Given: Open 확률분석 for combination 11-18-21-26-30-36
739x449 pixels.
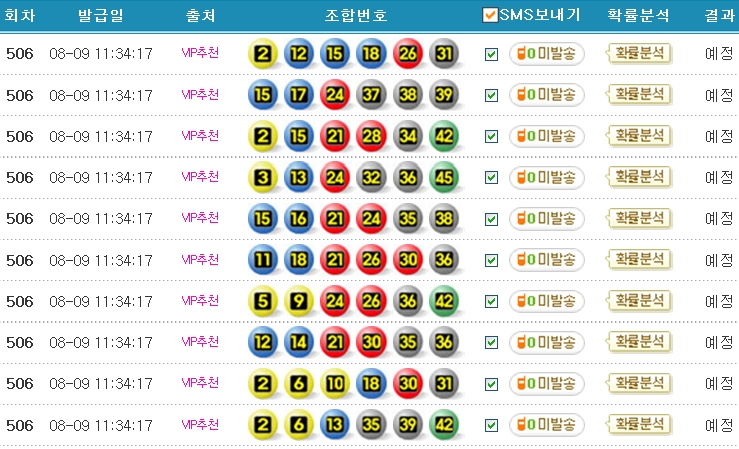Looking at the screenshot, I should [x=639, y=260].
